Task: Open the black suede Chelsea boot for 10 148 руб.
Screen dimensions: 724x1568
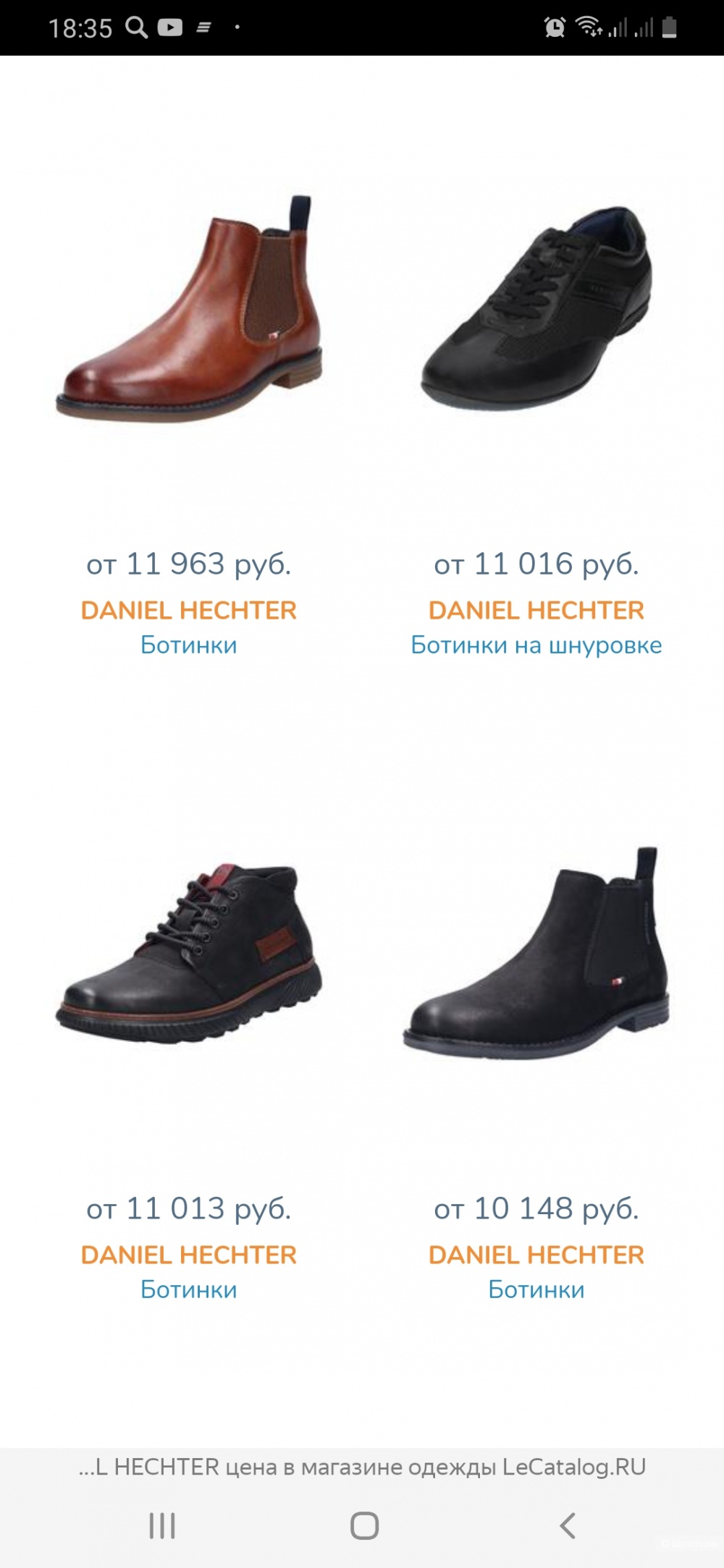Action: (x=536, y=955)
